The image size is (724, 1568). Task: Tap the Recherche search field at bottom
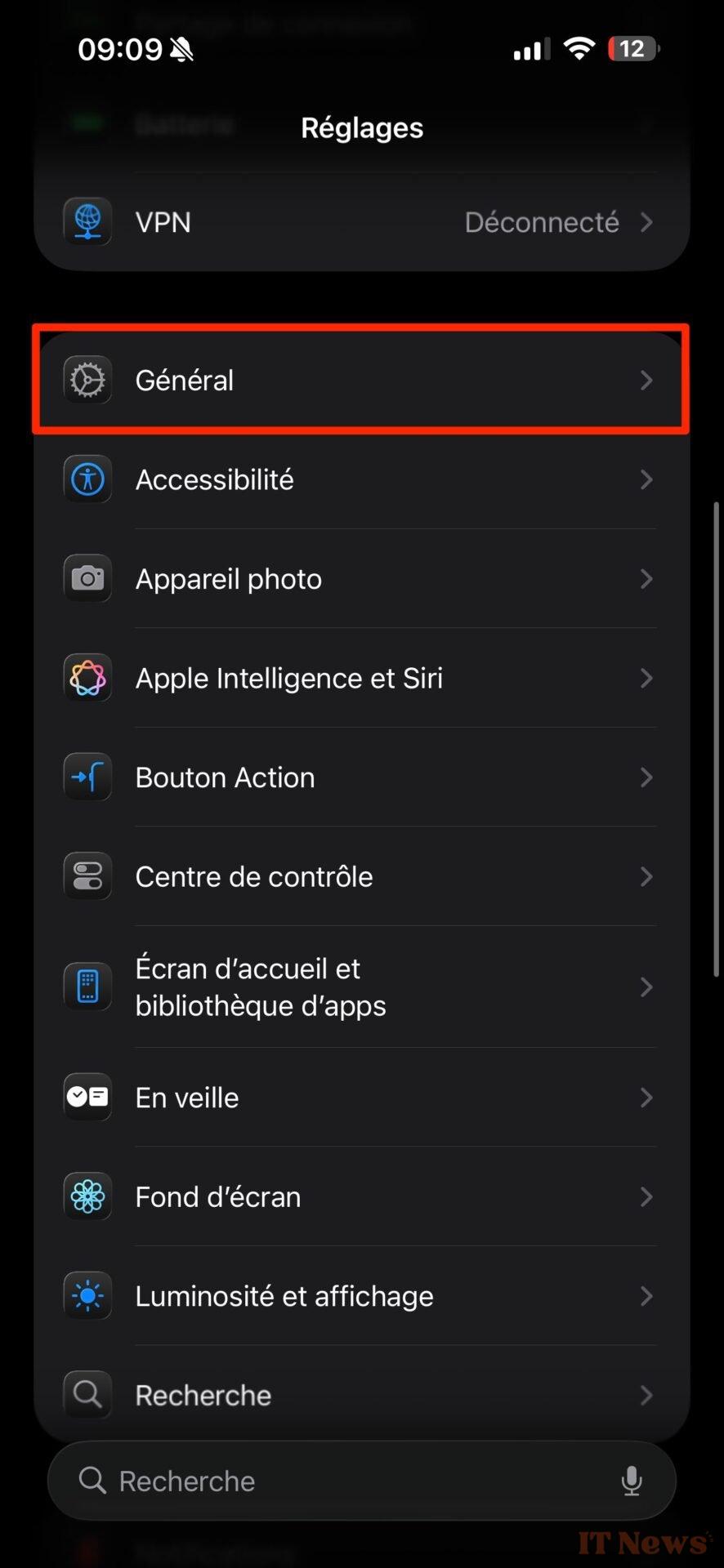pyautogui.click(x=361, y=1481)
